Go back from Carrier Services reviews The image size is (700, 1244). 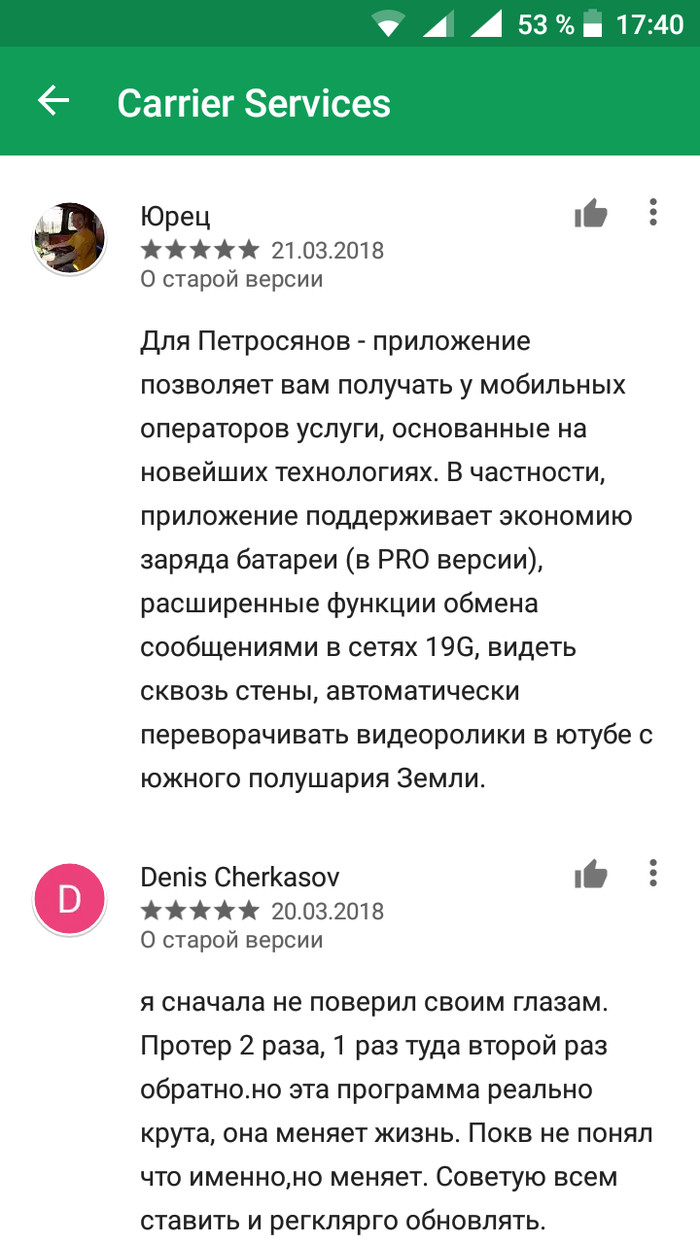[53, 101]
